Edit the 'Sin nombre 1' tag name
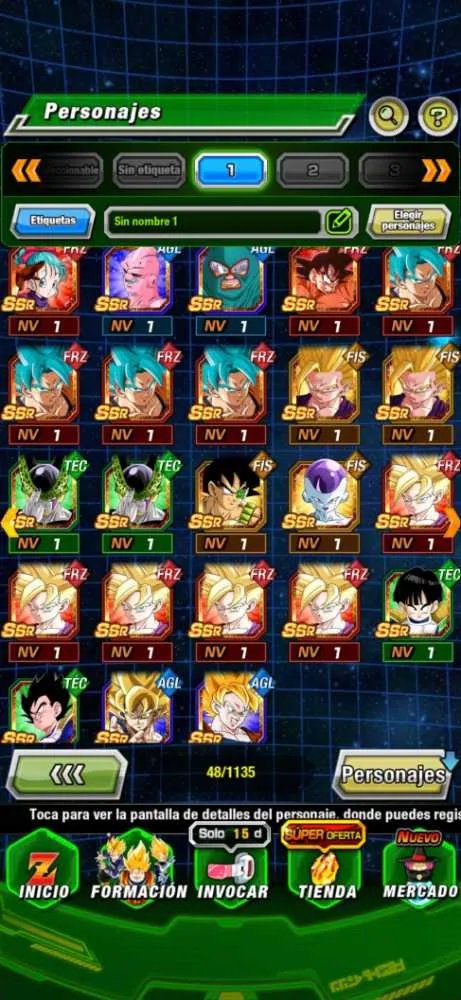This screenshot has height=1000, width=461. [340, 221]
